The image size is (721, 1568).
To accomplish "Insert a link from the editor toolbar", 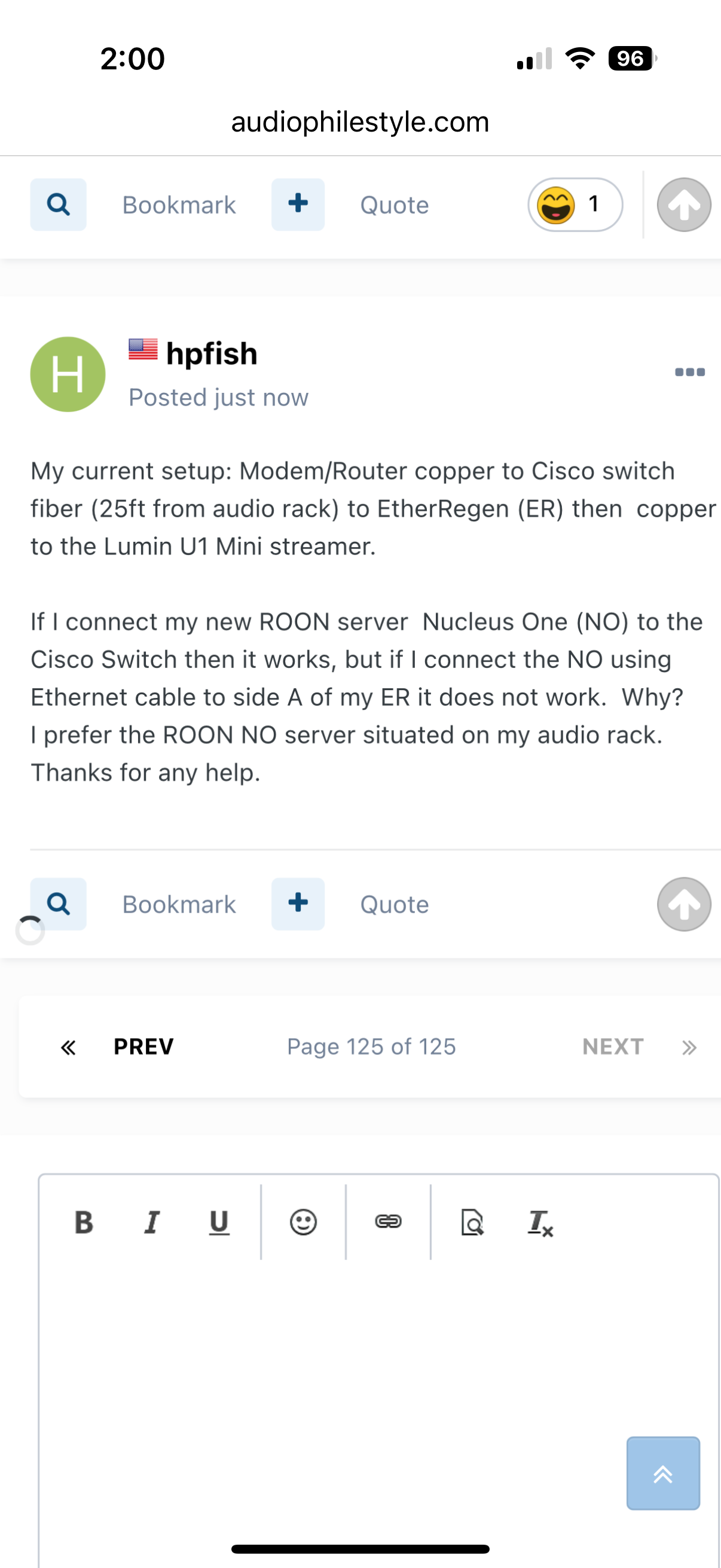I will [387, 1222].
